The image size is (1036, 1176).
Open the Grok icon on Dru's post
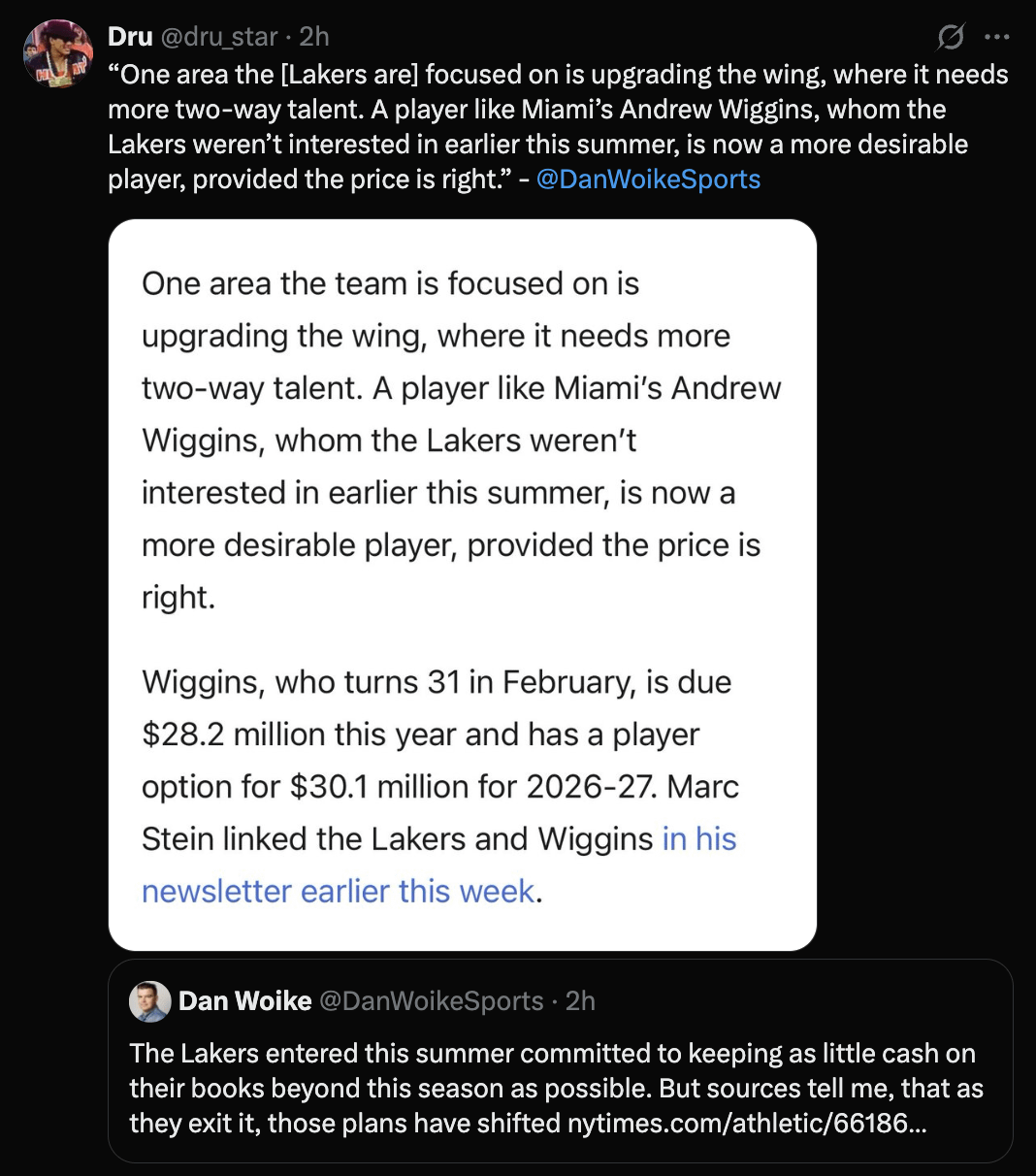click(x=951, y=37)
